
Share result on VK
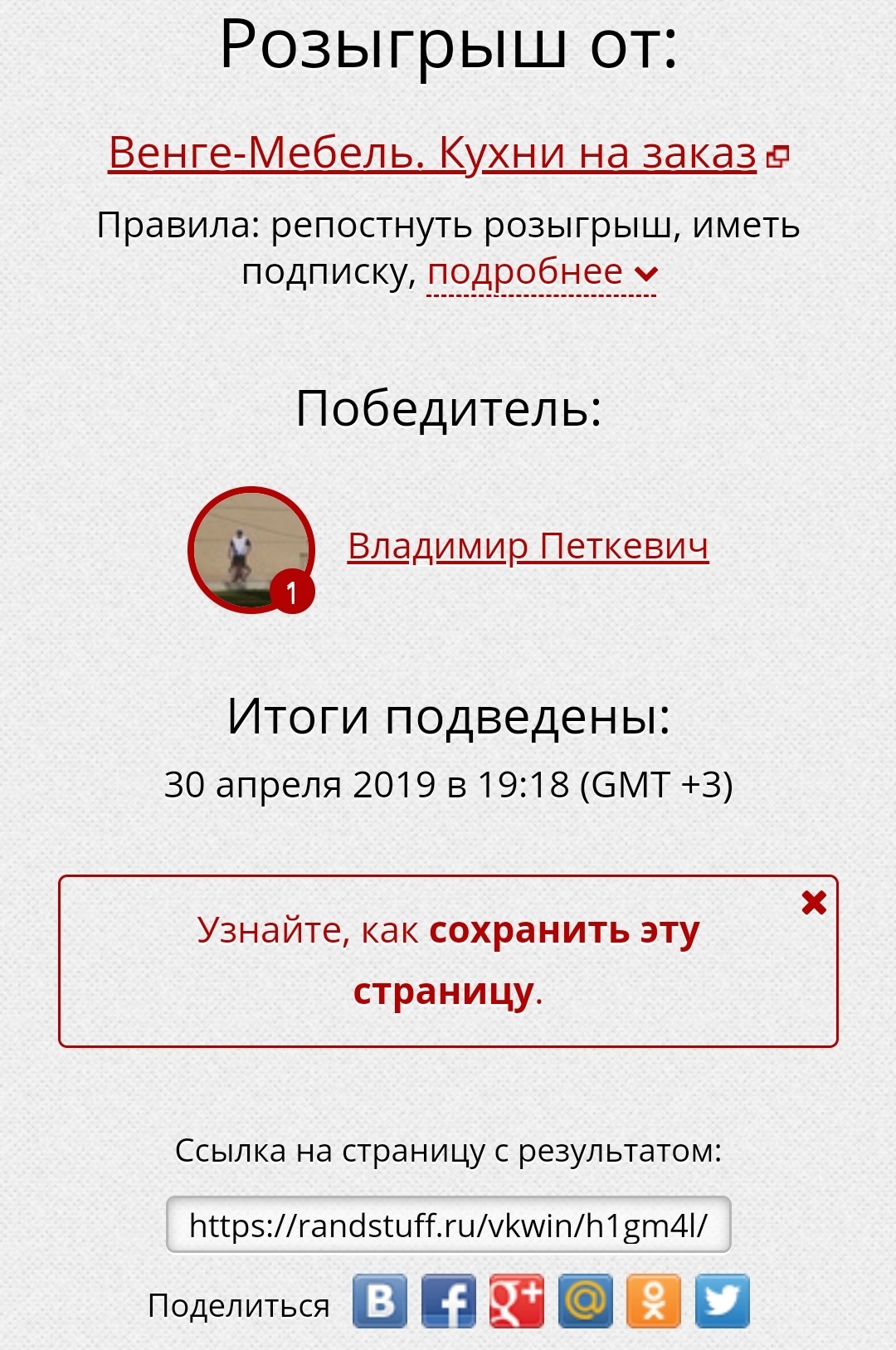coord(380,1301)
